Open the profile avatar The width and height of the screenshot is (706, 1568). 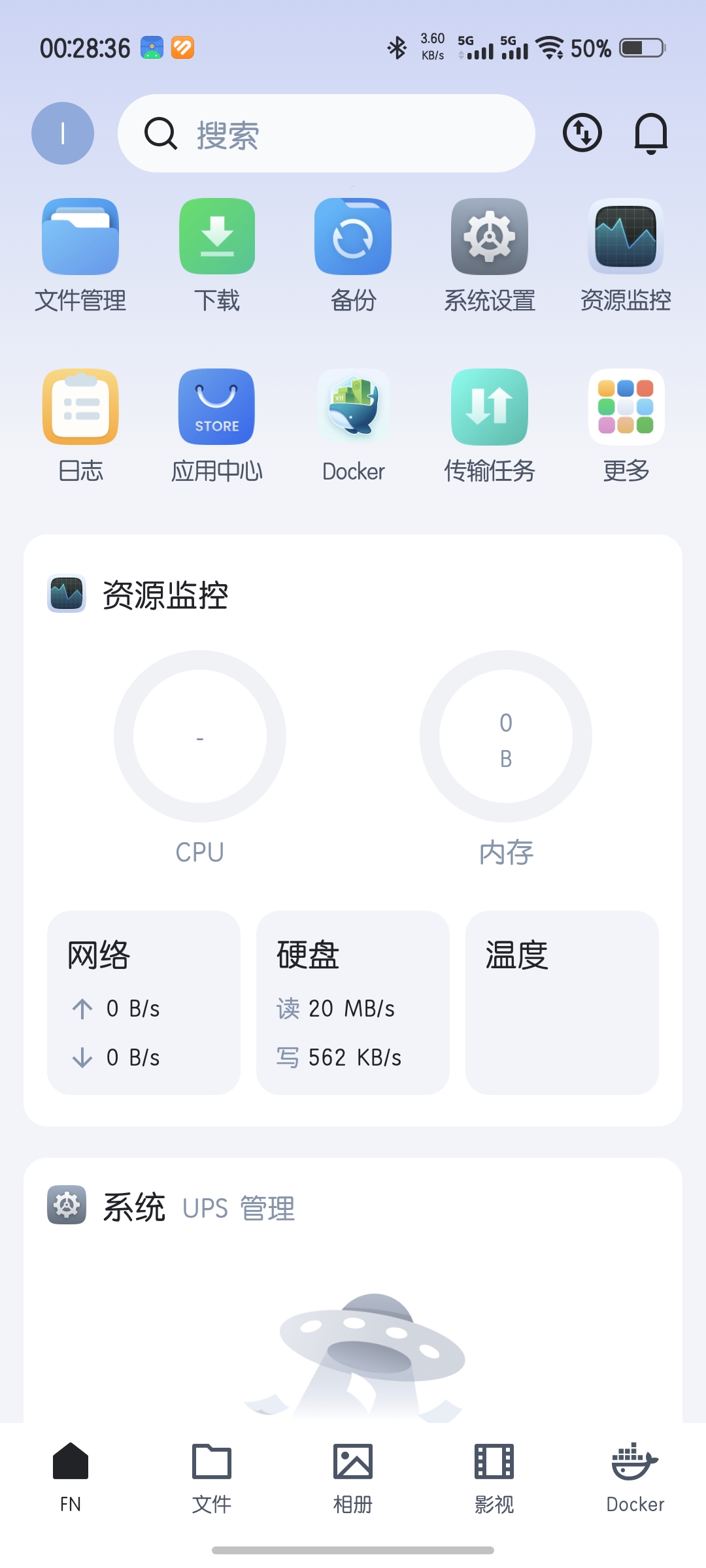point(63,133)
